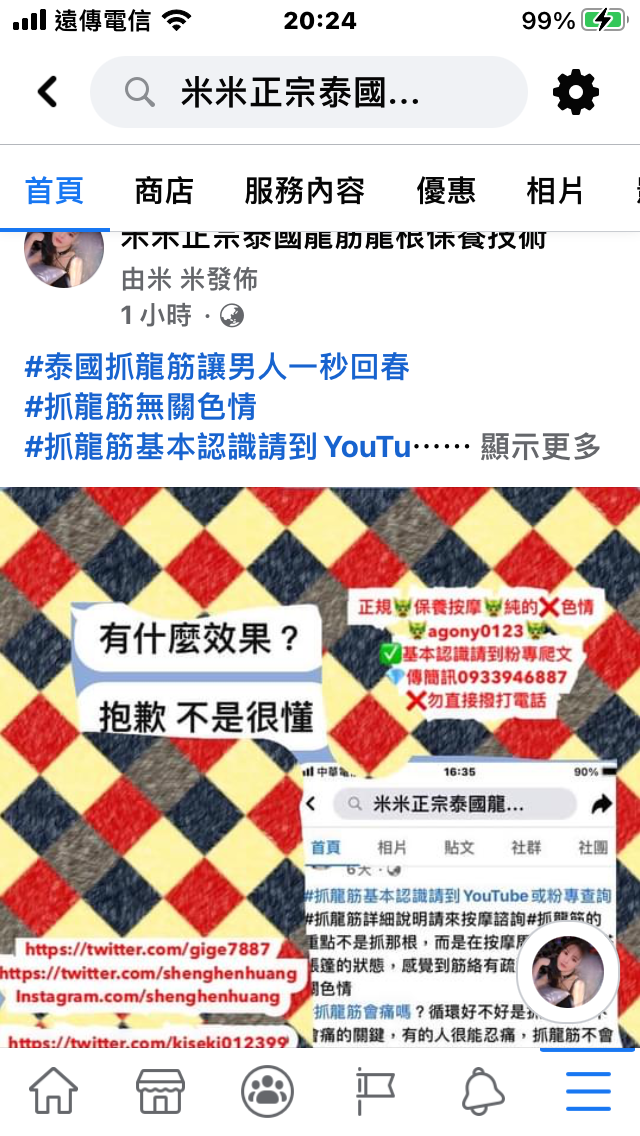640x1136 pixels.
Task: Open the Pages flag tab
Action: point(374,1091)
